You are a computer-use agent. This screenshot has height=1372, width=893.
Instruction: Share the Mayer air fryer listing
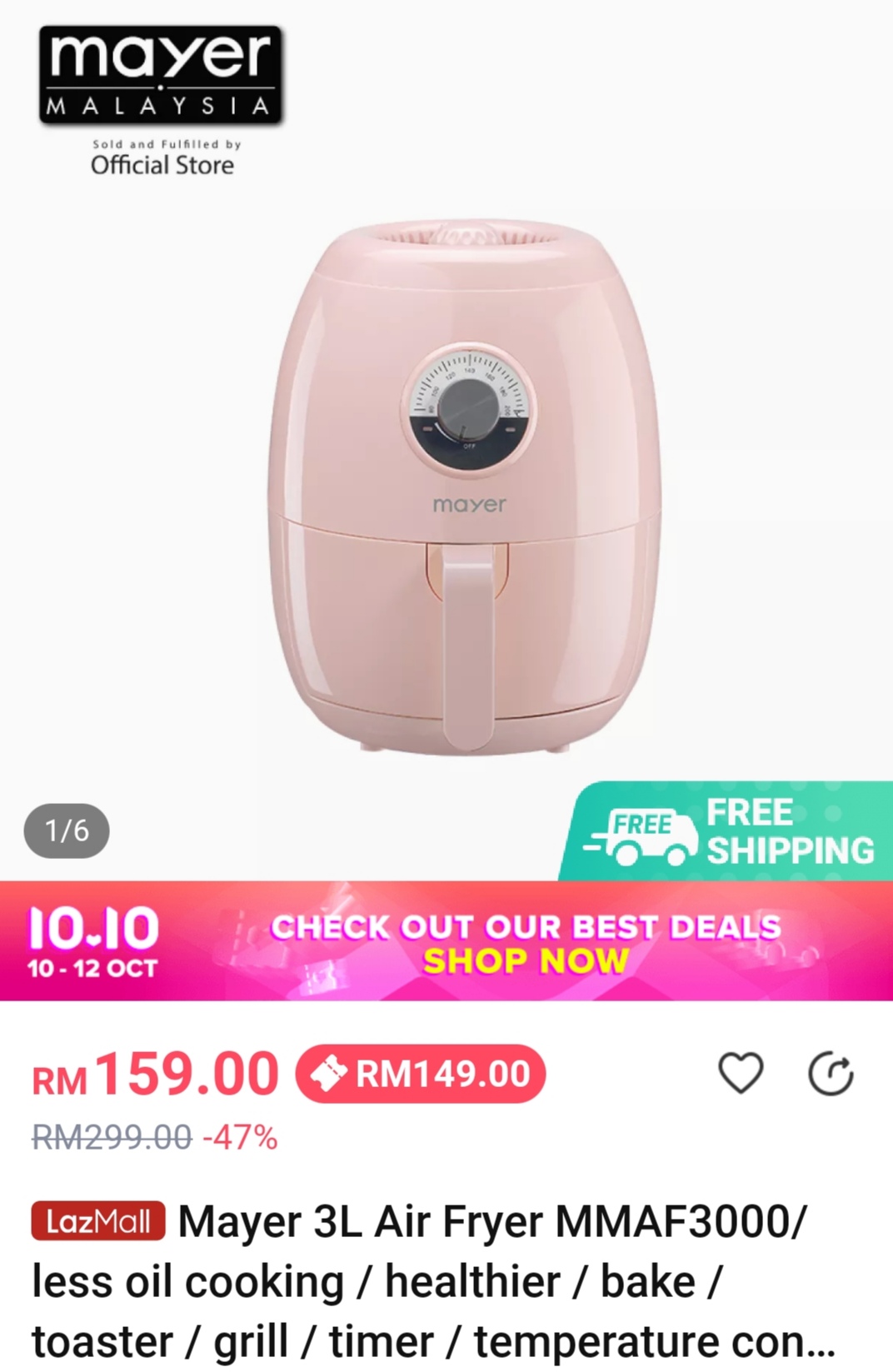[x=831, y=1073]
